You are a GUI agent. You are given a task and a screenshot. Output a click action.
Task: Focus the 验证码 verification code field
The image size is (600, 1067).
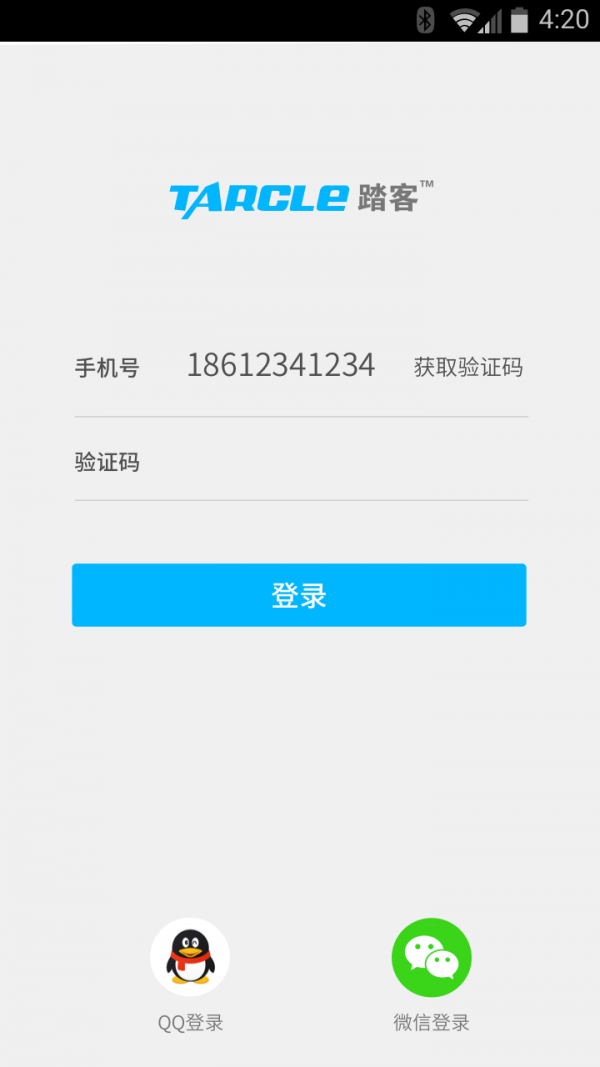pos(330,462)
